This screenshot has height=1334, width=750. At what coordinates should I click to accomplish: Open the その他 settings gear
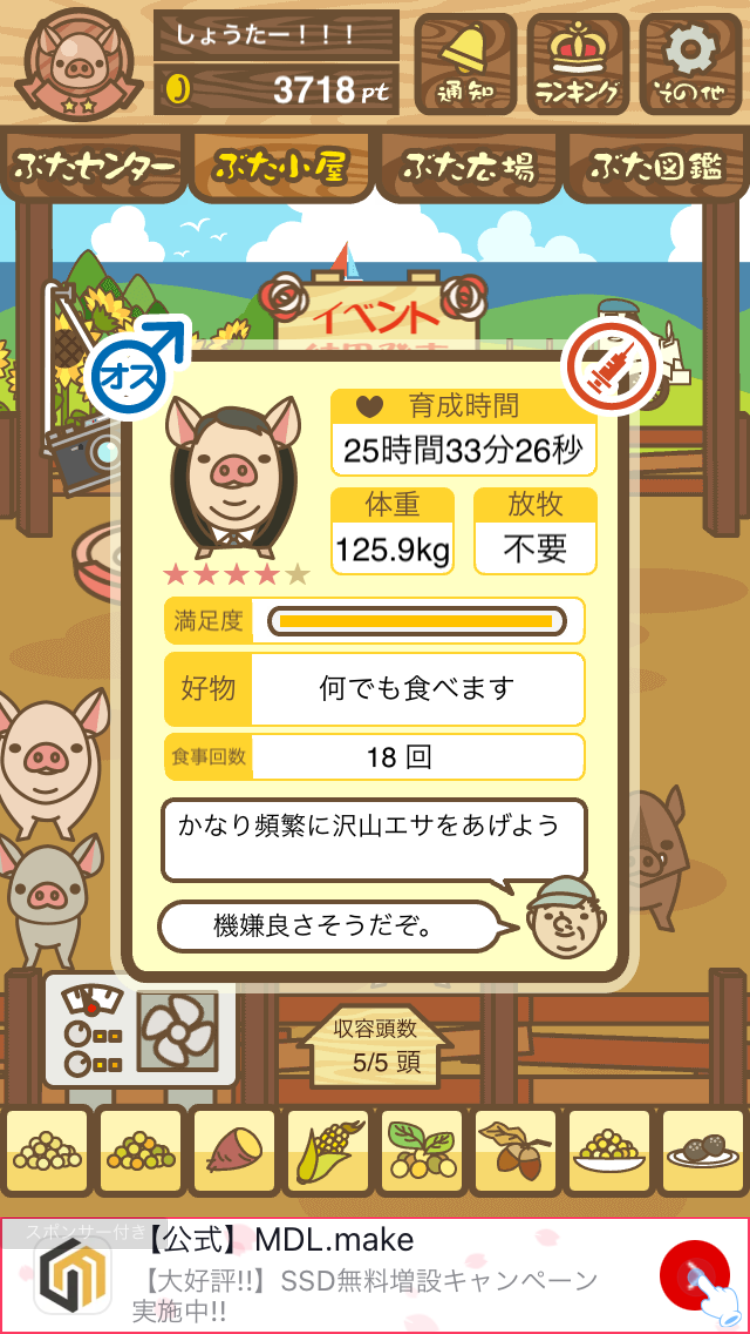tap(691, 62)
